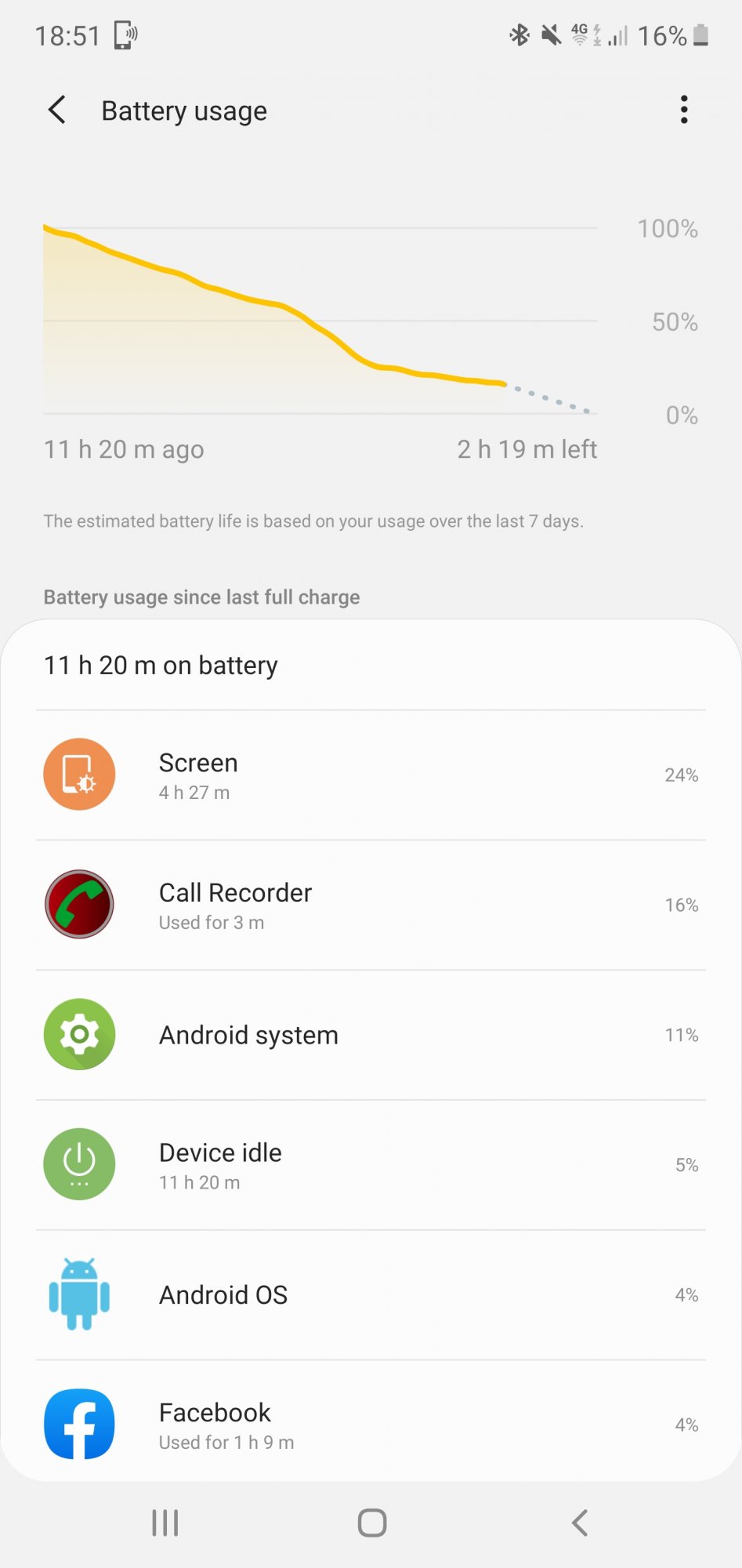Open the three-dot overflow menu

(684, 110)
